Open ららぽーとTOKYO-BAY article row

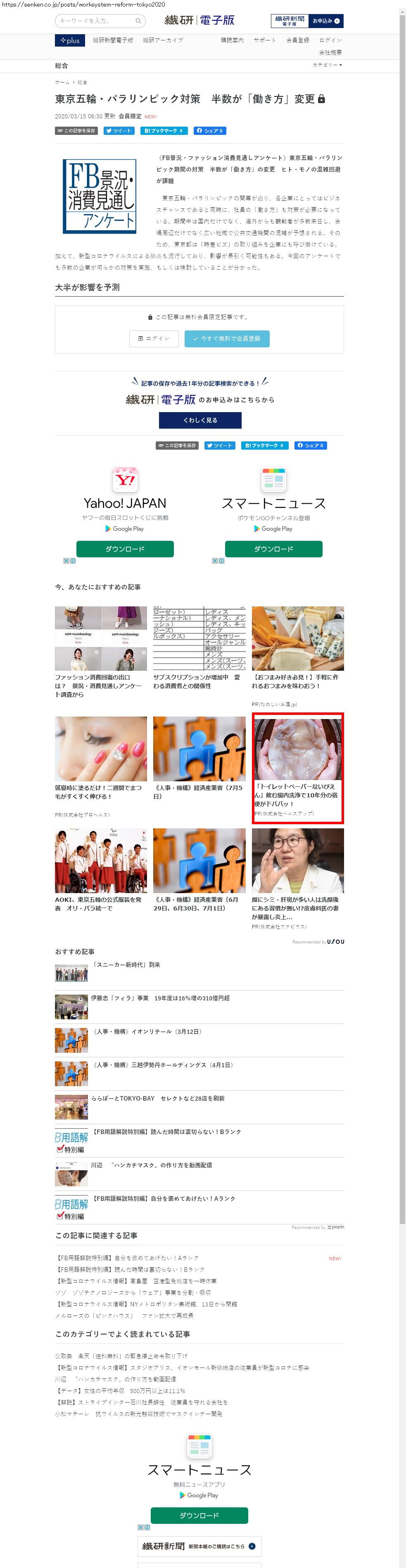[x=157, y=1099]
